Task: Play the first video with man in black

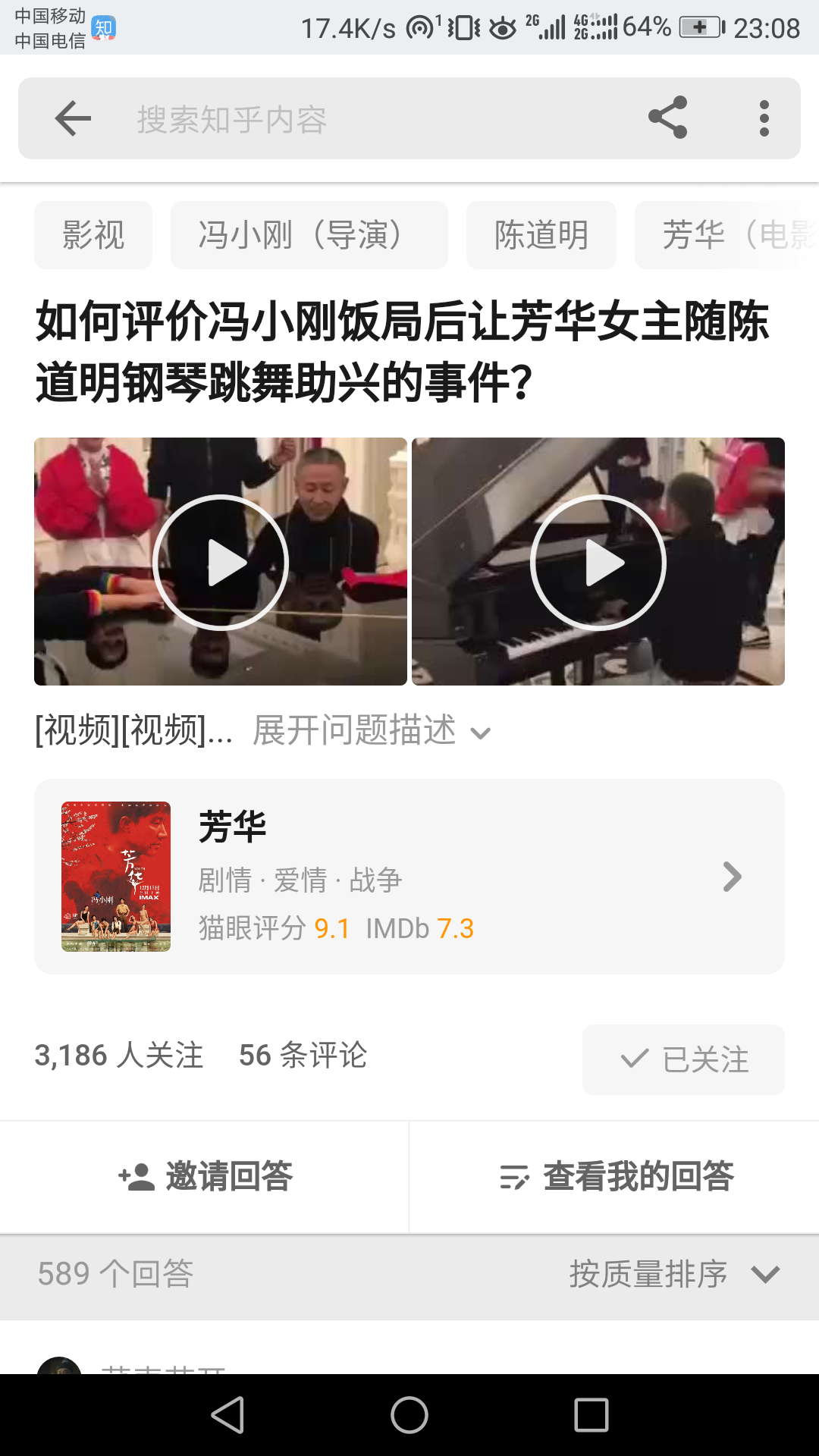Action: (x=221, y=562)
